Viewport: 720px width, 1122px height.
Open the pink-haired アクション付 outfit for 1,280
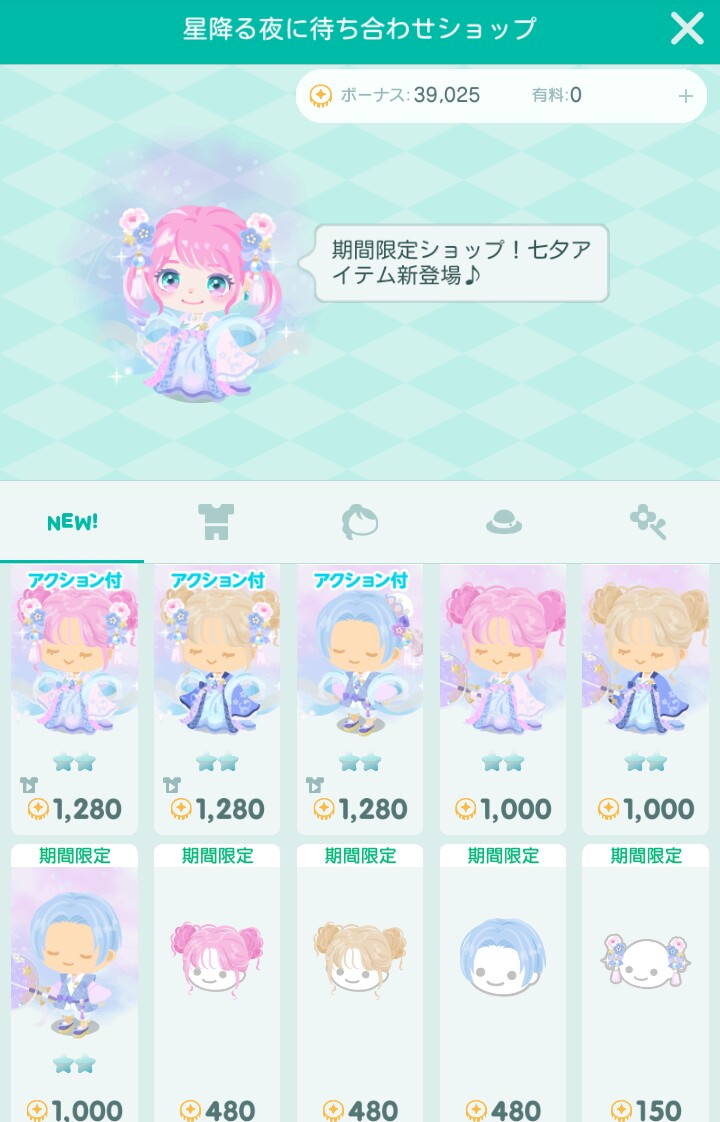tap(74, 699)
